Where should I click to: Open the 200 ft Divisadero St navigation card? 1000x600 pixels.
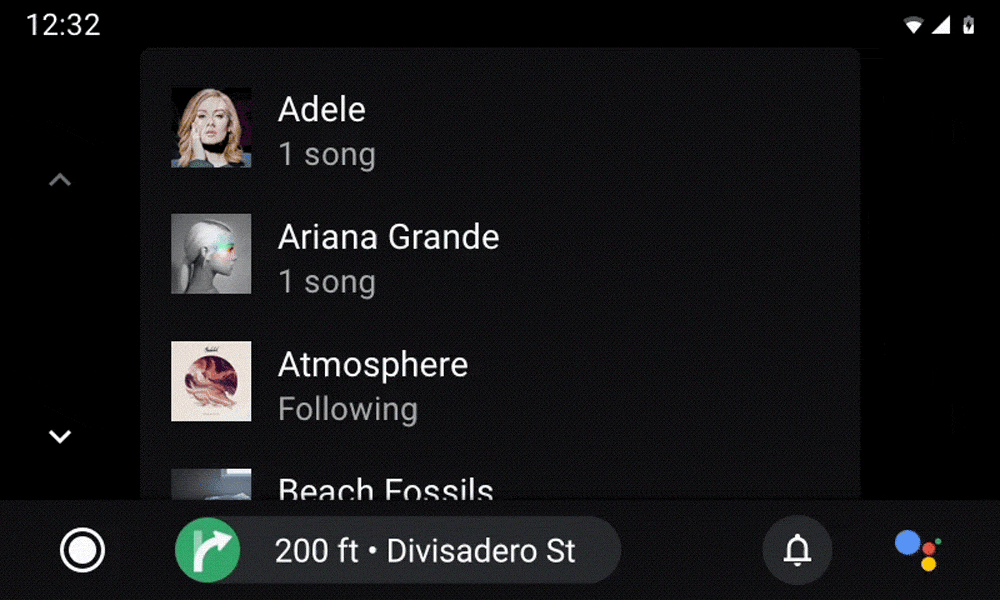point(398,550)
